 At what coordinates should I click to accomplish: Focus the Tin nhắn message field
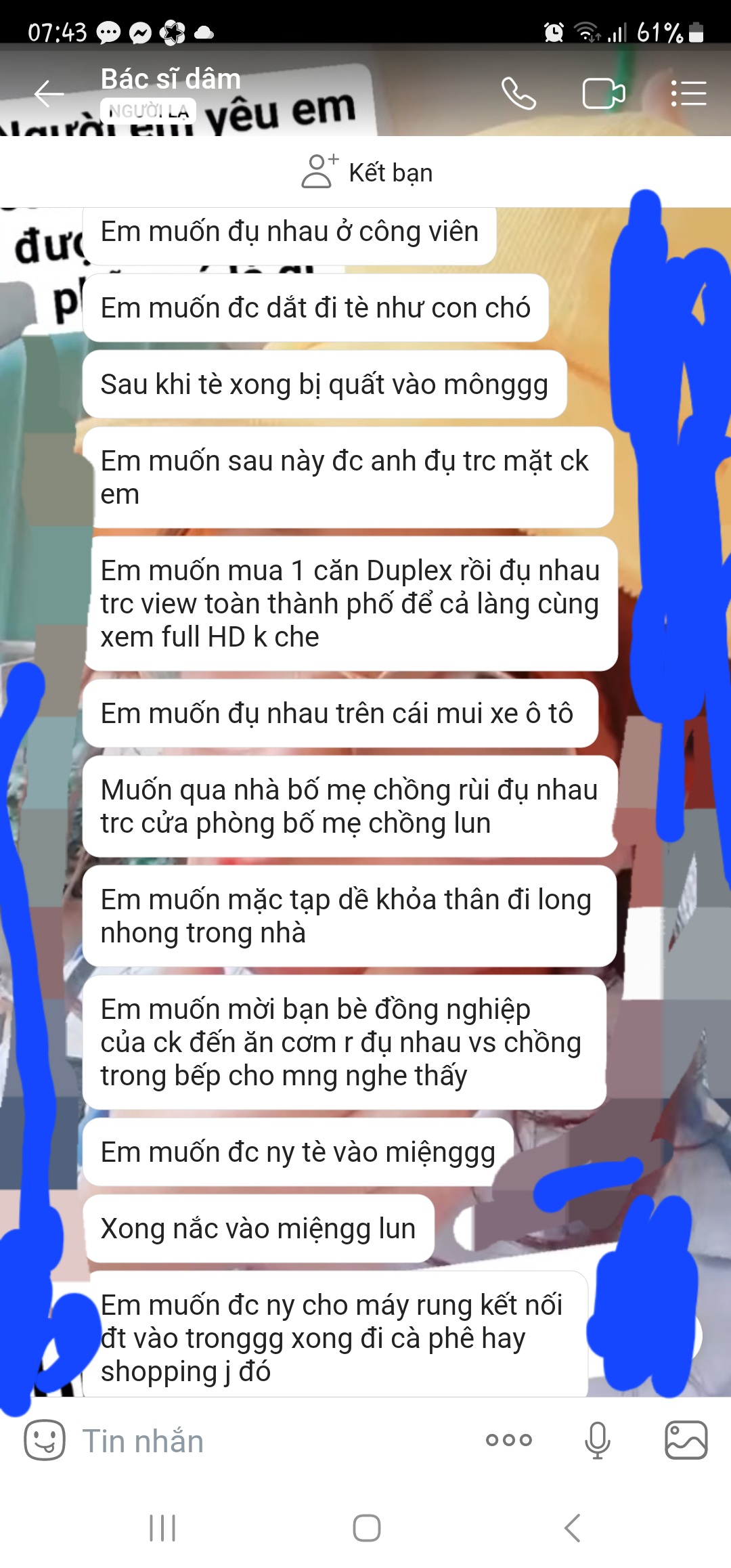coord(271,1441)
